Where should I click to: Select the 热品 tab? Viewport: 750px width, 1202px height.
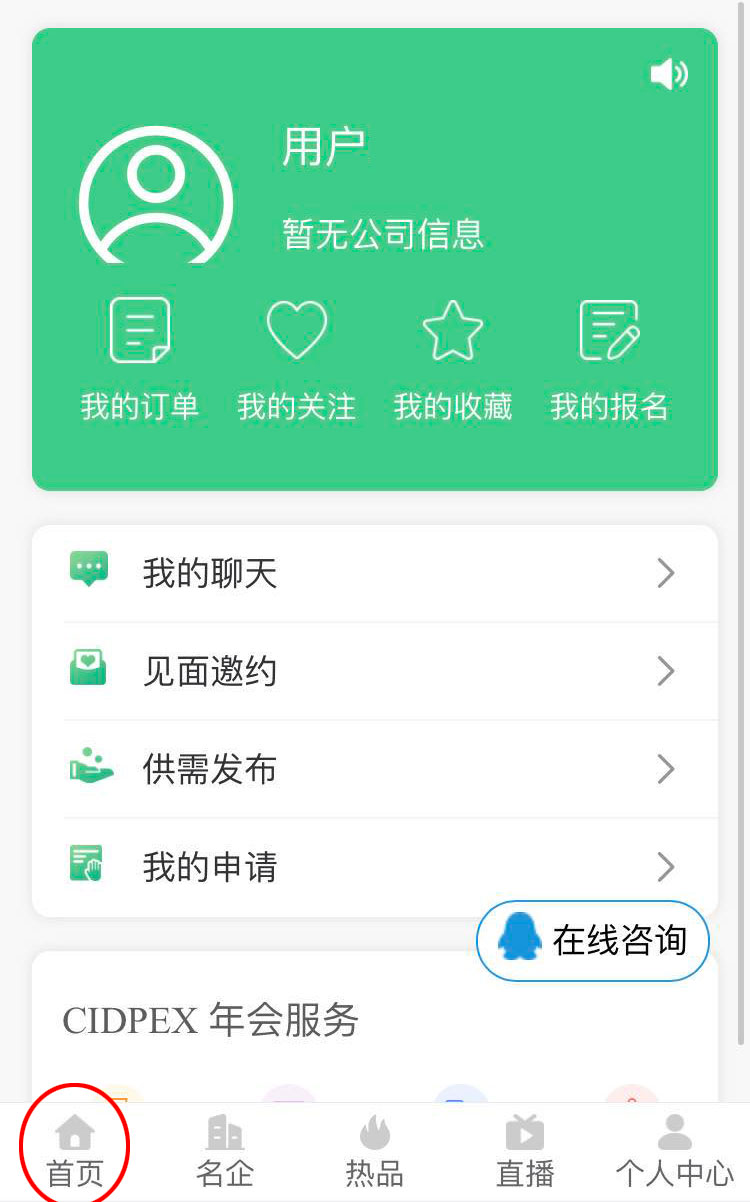coord(374,1152)
